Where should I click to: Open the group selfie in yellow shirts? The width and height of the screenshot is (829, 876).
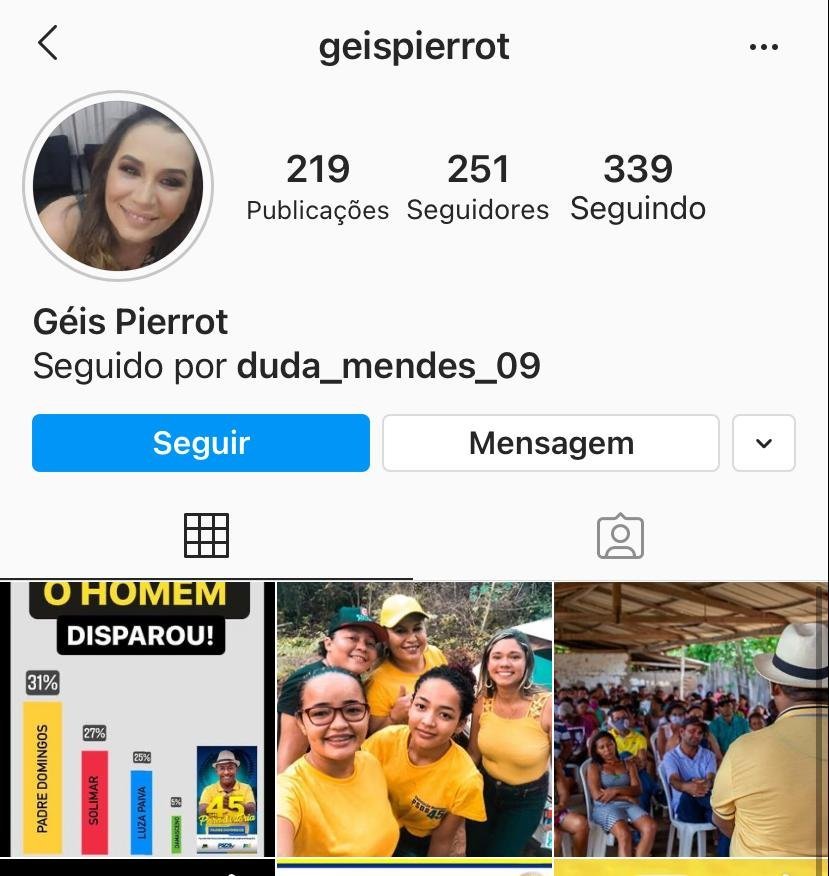[x=414, y=719]
